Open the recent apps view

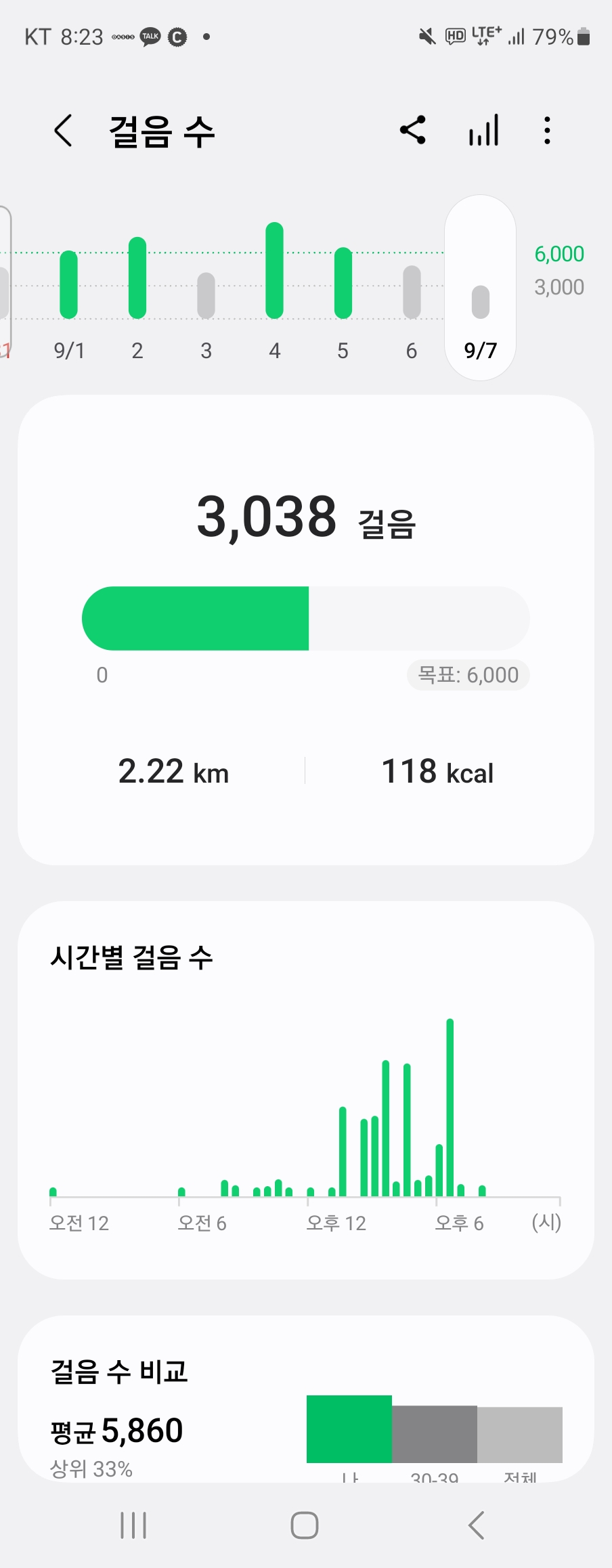click(133, 1525)
